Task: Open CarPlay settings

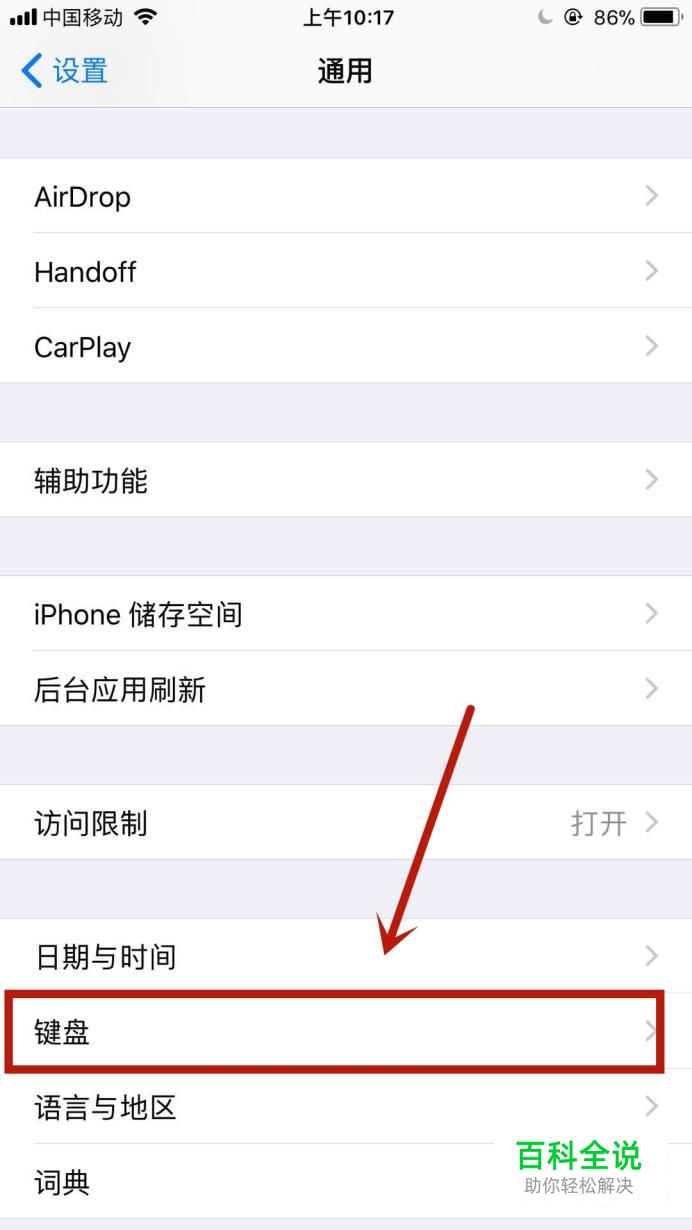Action: 346,346
